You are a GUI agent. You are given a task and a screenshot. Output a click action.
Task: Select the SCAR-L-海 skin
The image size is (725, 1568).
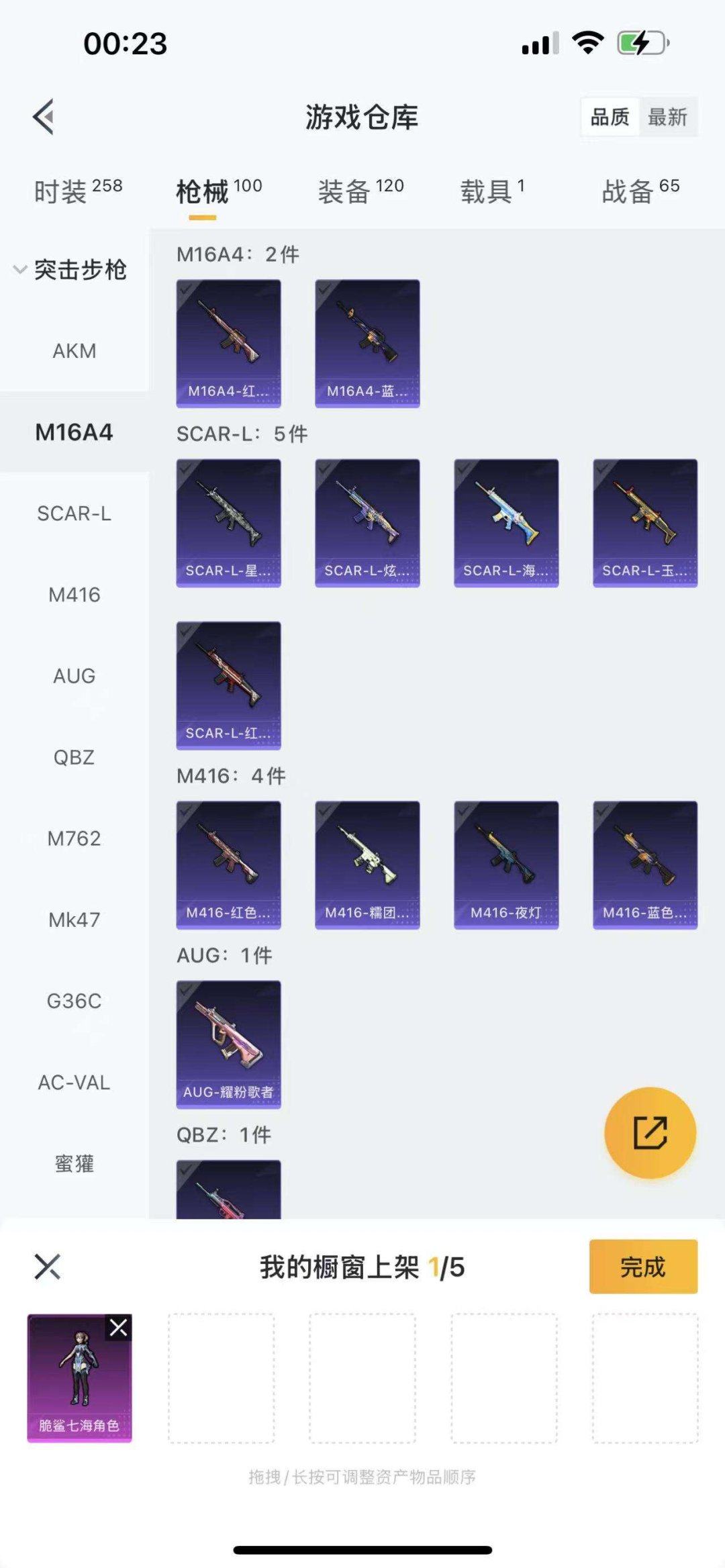tap(506, 523)
